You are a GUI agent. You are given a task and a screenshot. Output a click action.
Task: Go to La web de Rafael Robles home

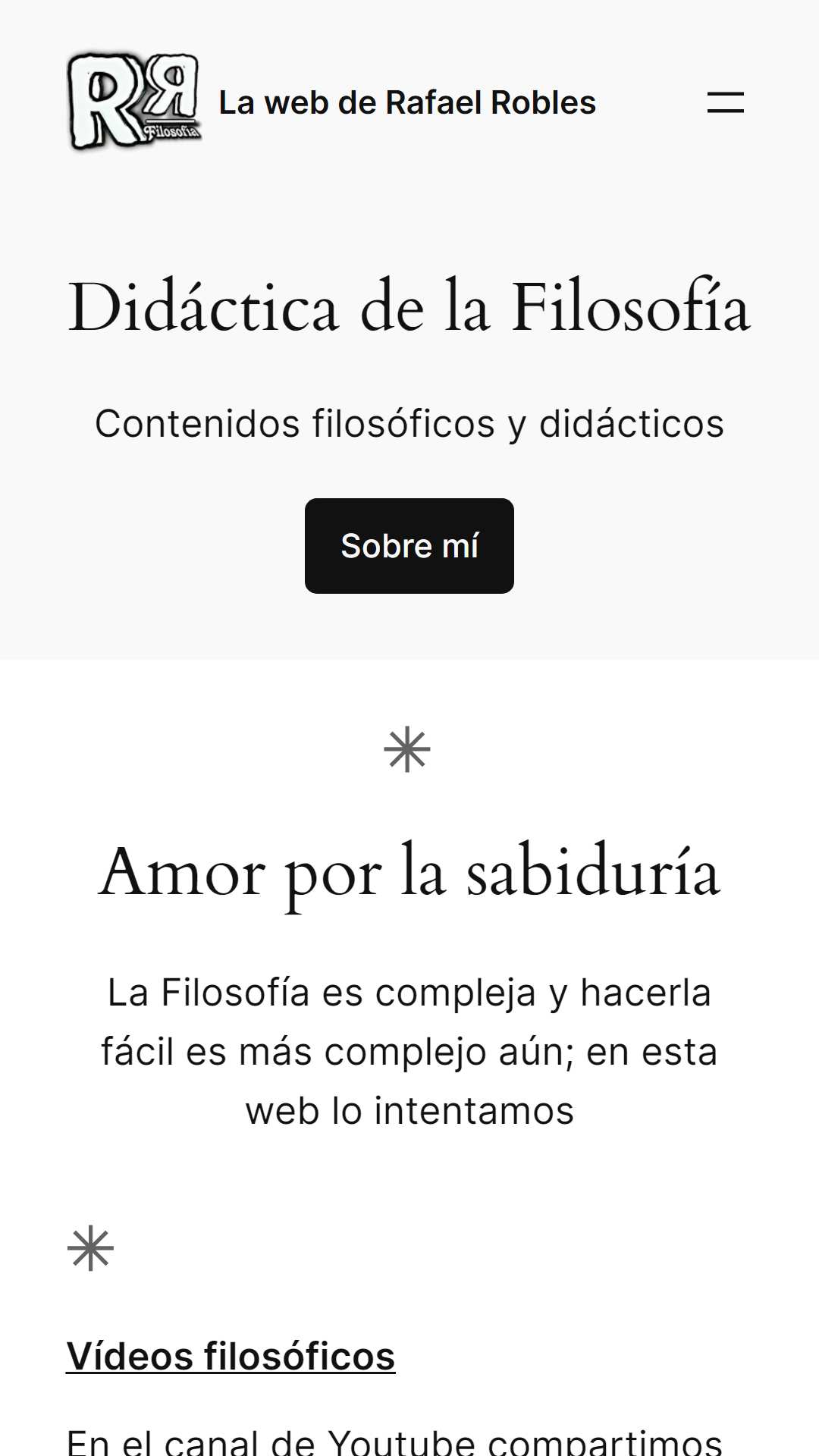406,103
